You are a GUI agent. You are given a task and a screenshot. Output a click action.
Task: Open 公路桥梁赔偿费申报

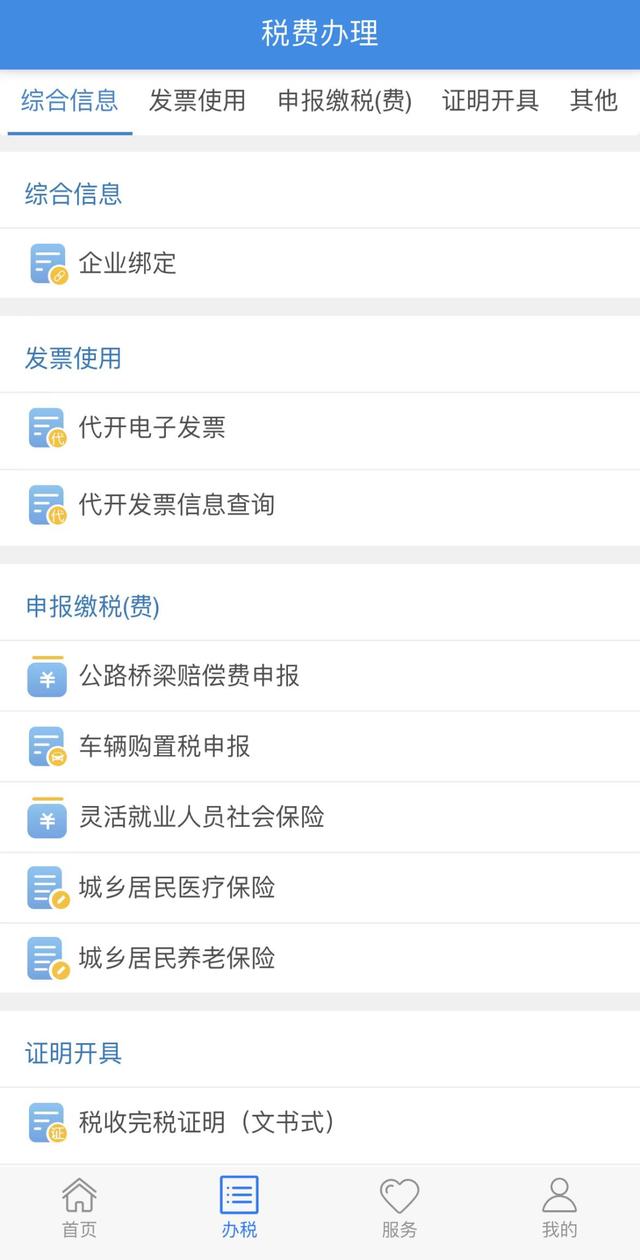point(189,677)
